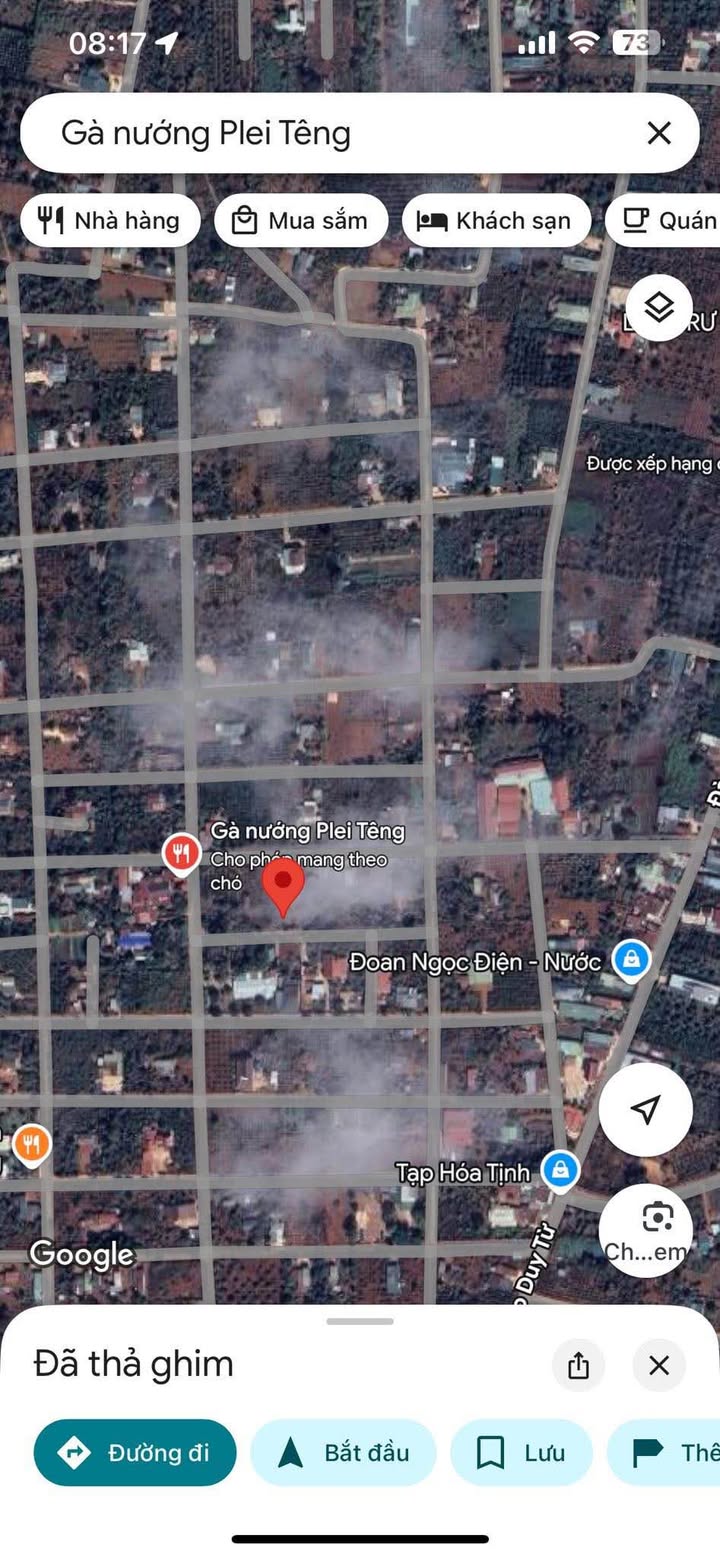Center map on my current location
The width and height of the screenshot is (720, 1557).
click(x=646, y=1109)
